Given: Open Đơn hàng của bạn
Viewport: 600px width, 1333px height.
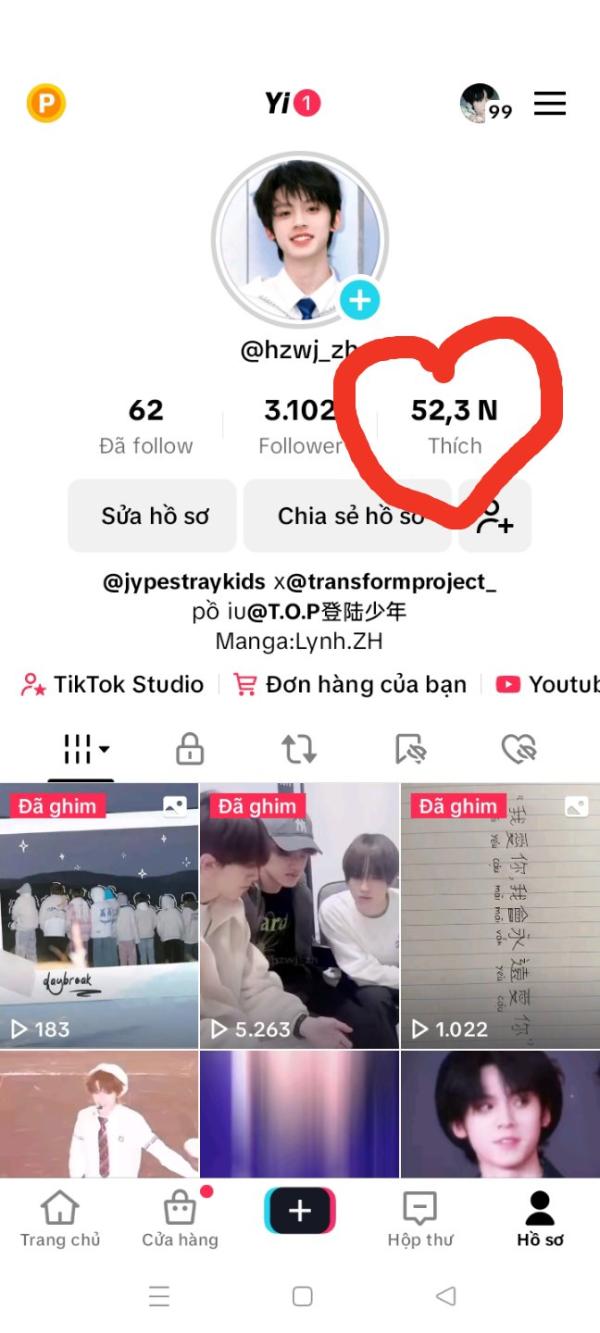Looking at the screenshot, I should 350,685.
